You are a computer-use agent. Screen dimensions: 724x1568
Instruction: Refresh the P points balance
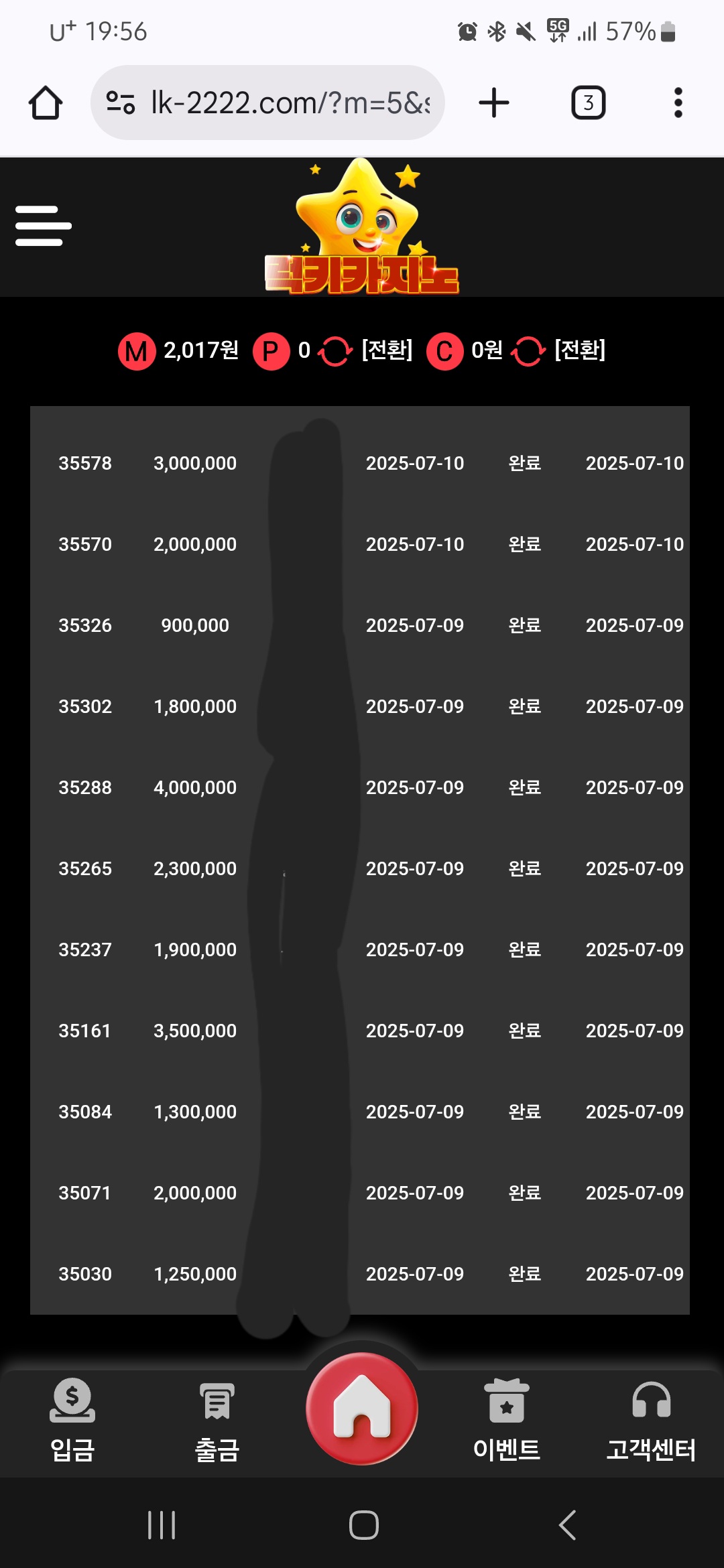[x=335, y=350]
